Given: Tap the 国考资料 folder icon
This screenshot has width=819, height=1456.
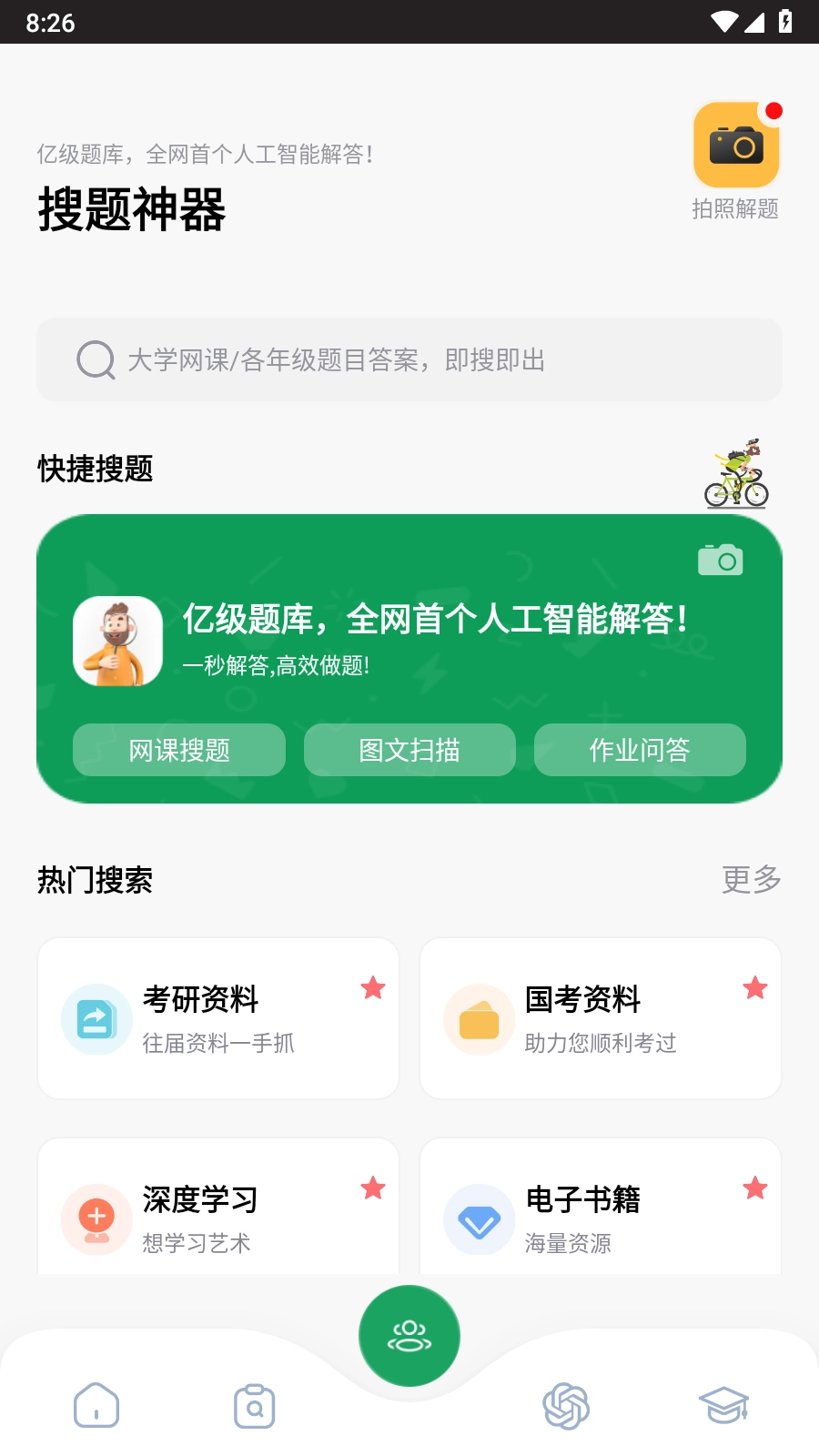Looking at the screenshot, I should click(x=479, y=1019).
